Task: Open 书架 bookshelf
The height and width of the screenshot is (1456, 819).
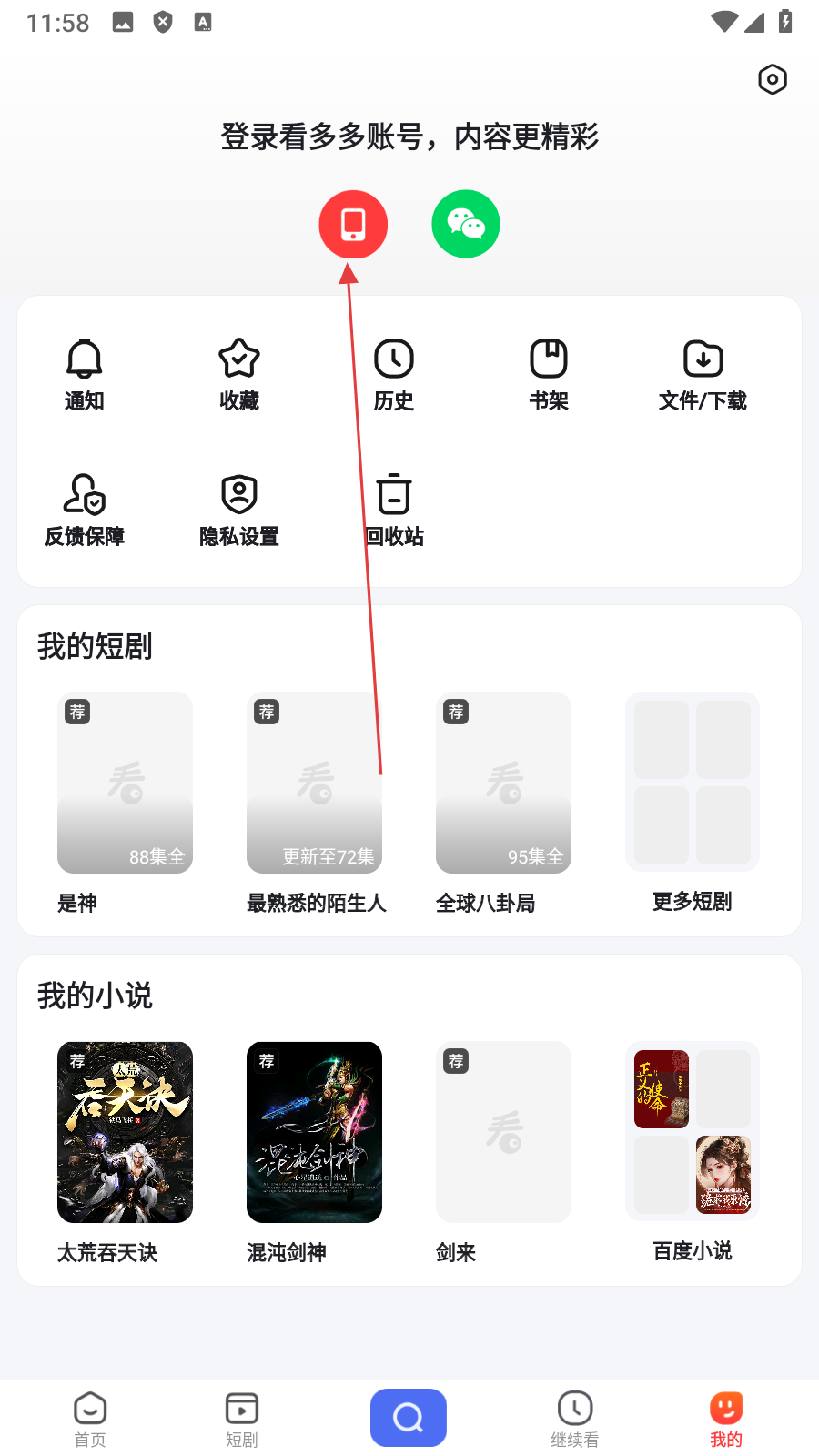Action: point(549,374)
